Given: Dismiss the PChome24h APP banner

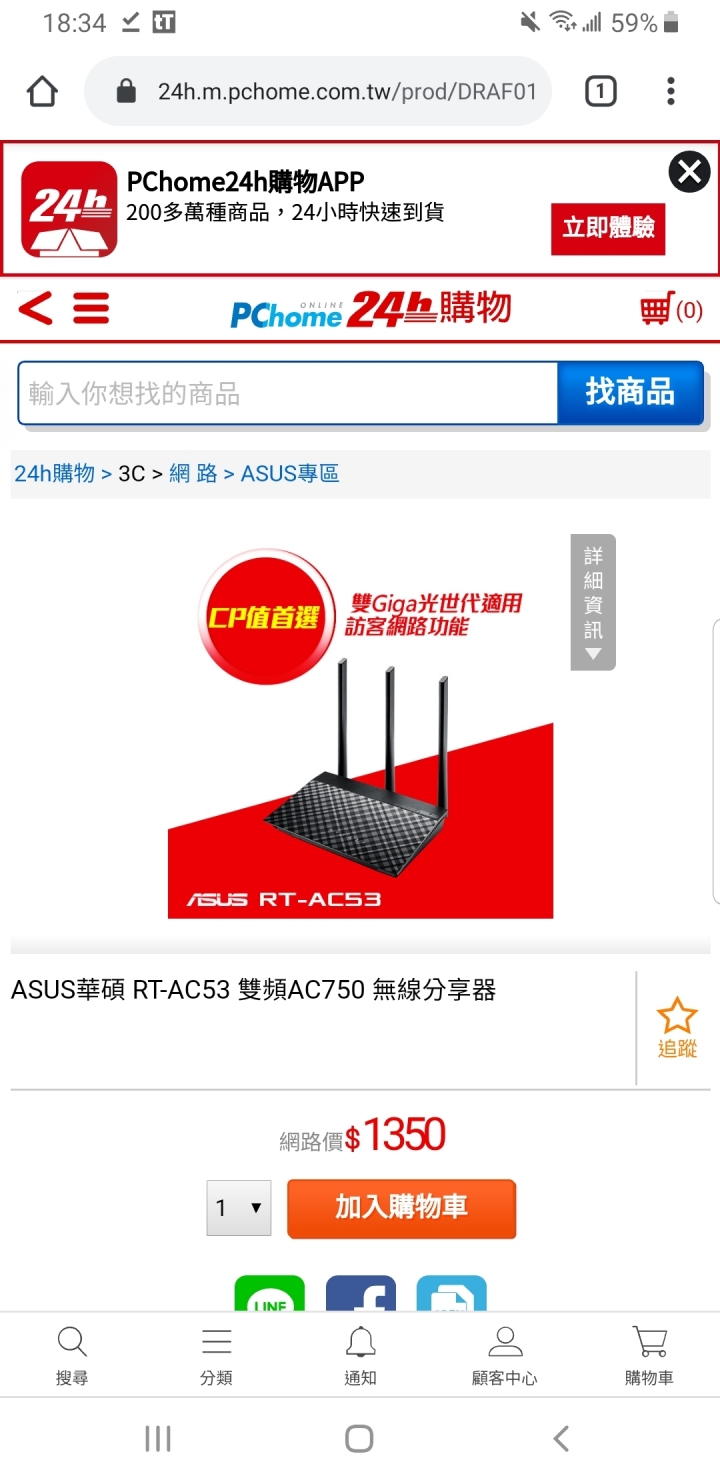Looking at the screenshot, I should pos(689,172).
